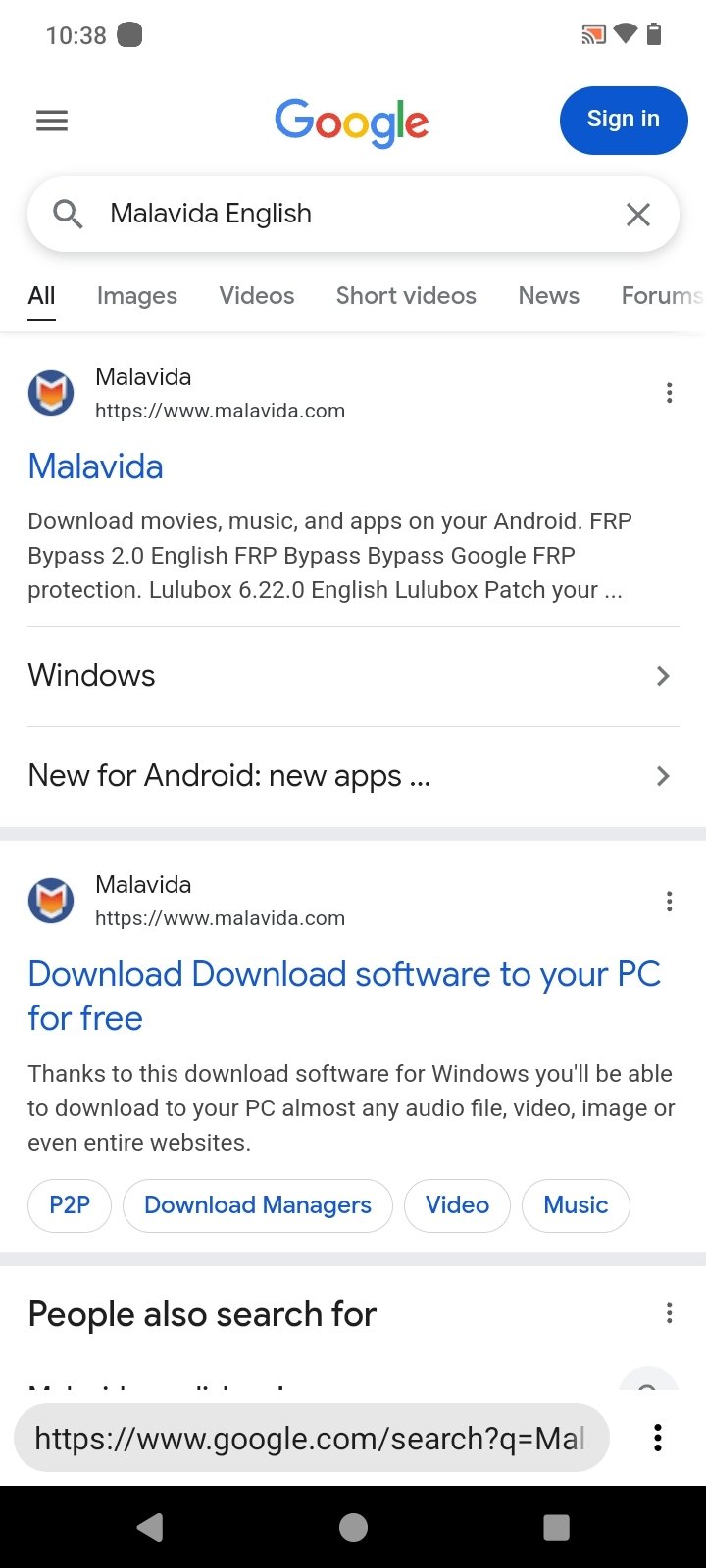This screenshot has width=706, height=1568.
Task: Select the Download Managers chip
Action: click(x=258, y=1205)
